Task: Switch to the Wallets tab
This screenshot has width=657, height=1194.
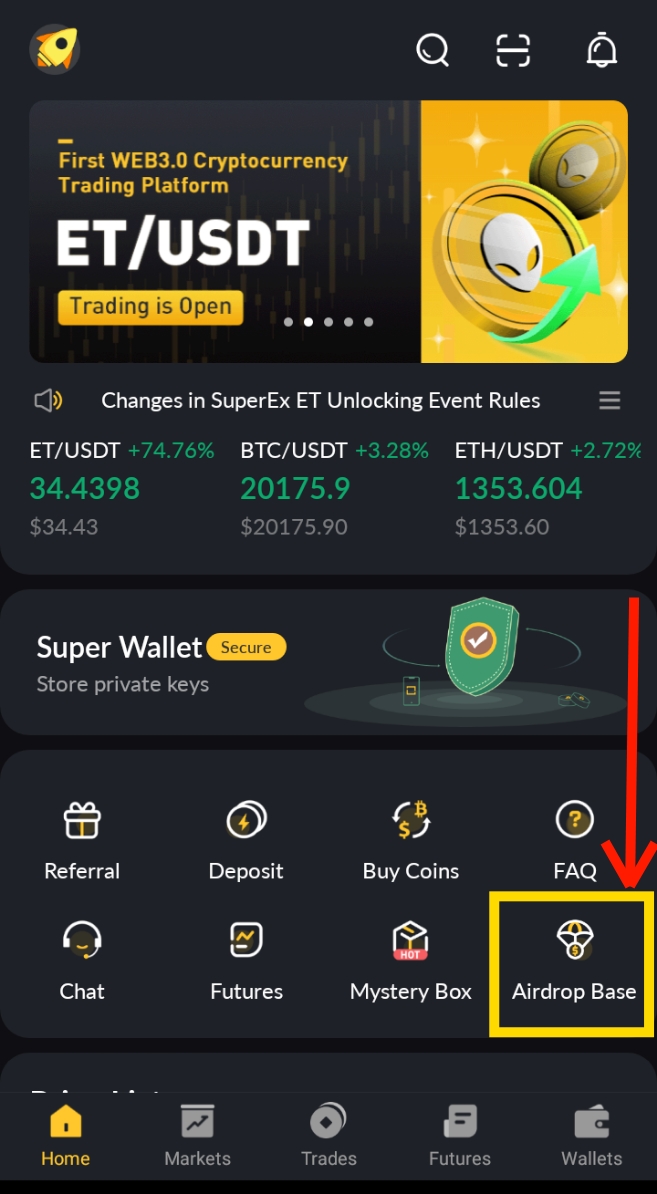Action: (x=591, y=1137)
